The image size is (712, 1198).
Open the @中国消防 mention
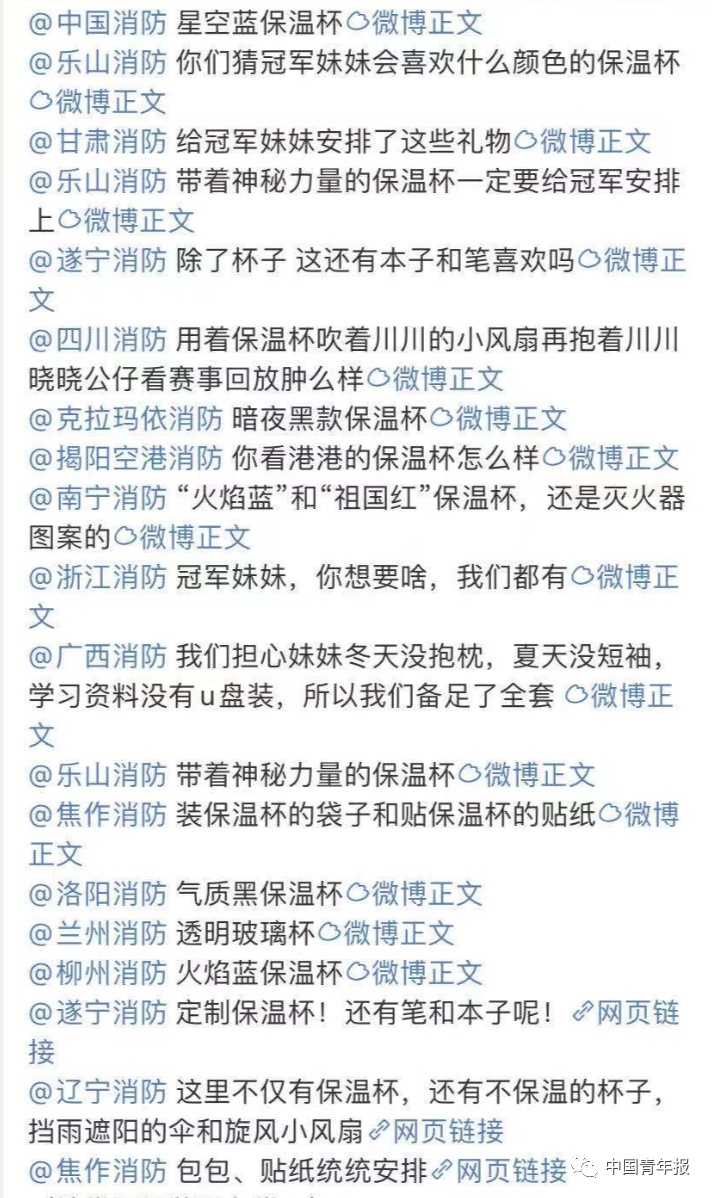coord(97,22)
